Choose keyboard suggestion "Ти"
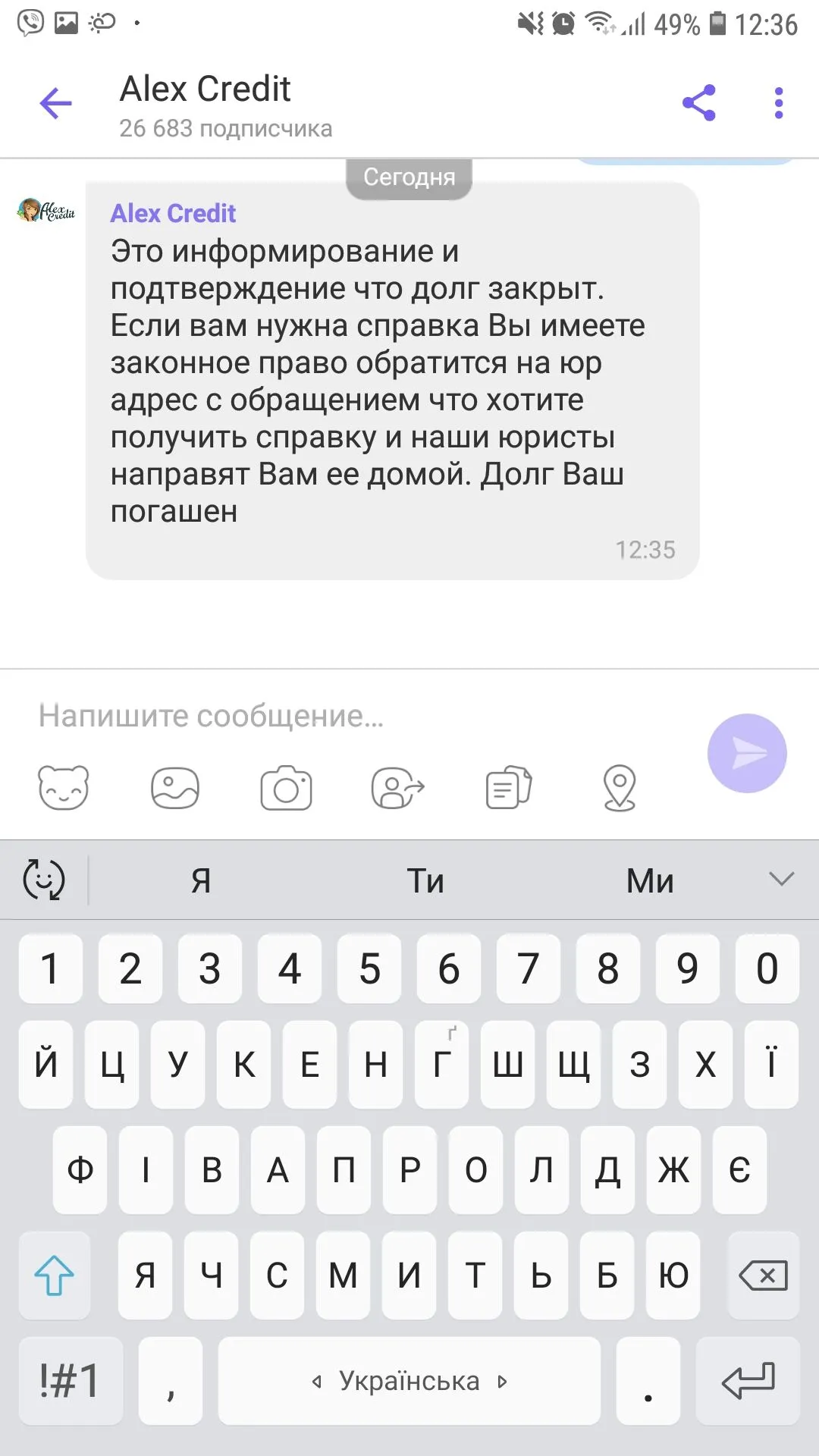819x1456 pixels. (425, 880)
